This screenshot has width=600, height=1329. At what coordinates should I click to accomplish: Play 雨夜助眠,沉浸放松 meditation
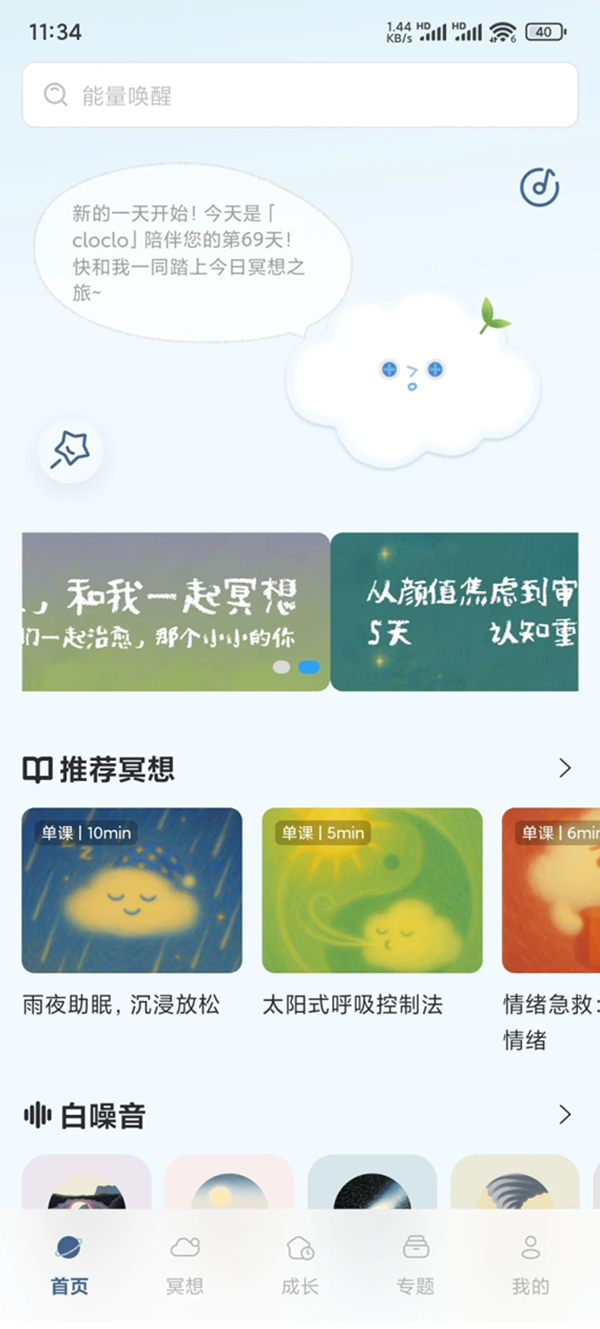click(x=131, y=890)
